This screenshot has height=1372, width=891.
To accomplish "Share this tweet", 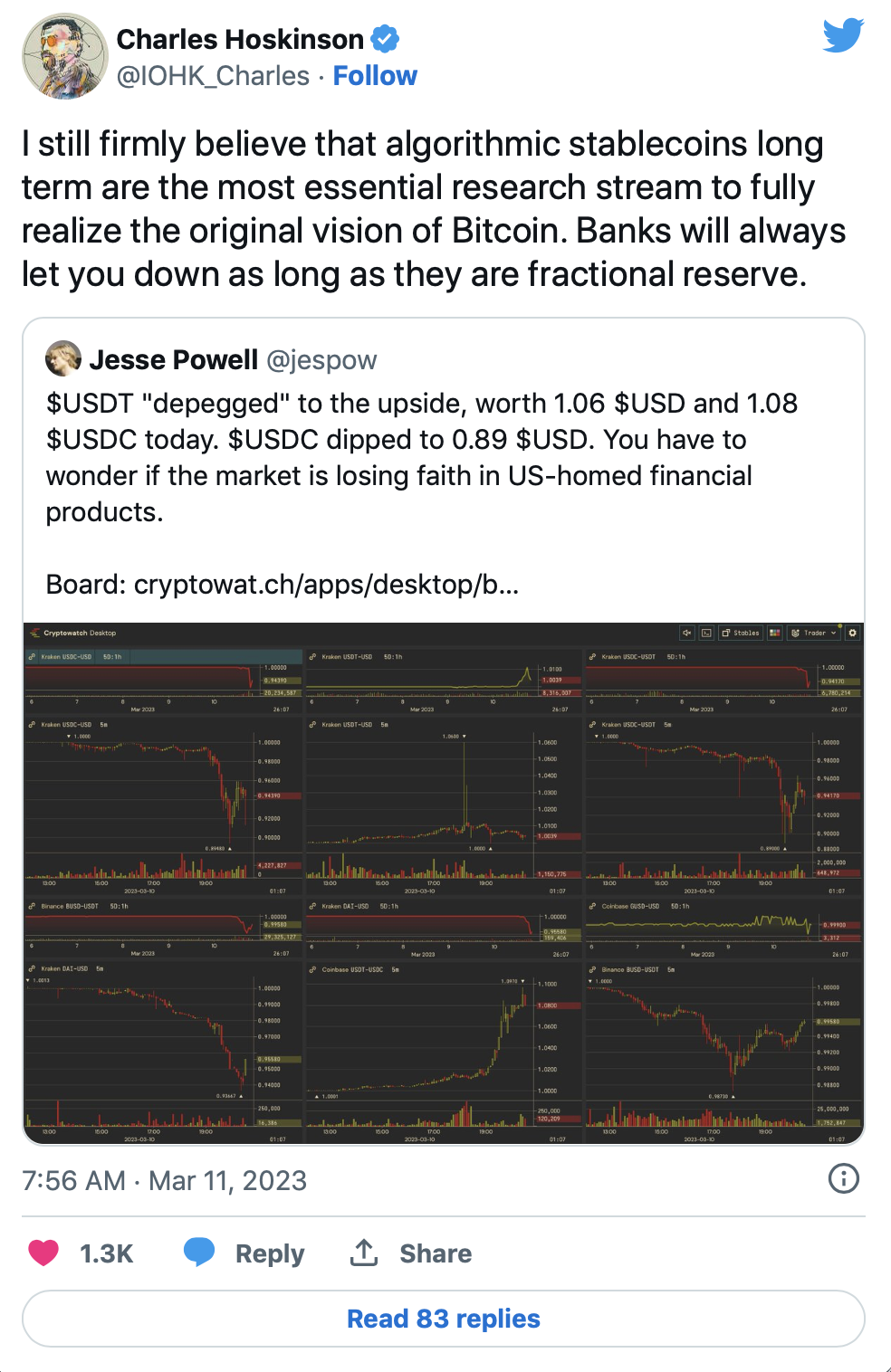I will [411, 1253].
